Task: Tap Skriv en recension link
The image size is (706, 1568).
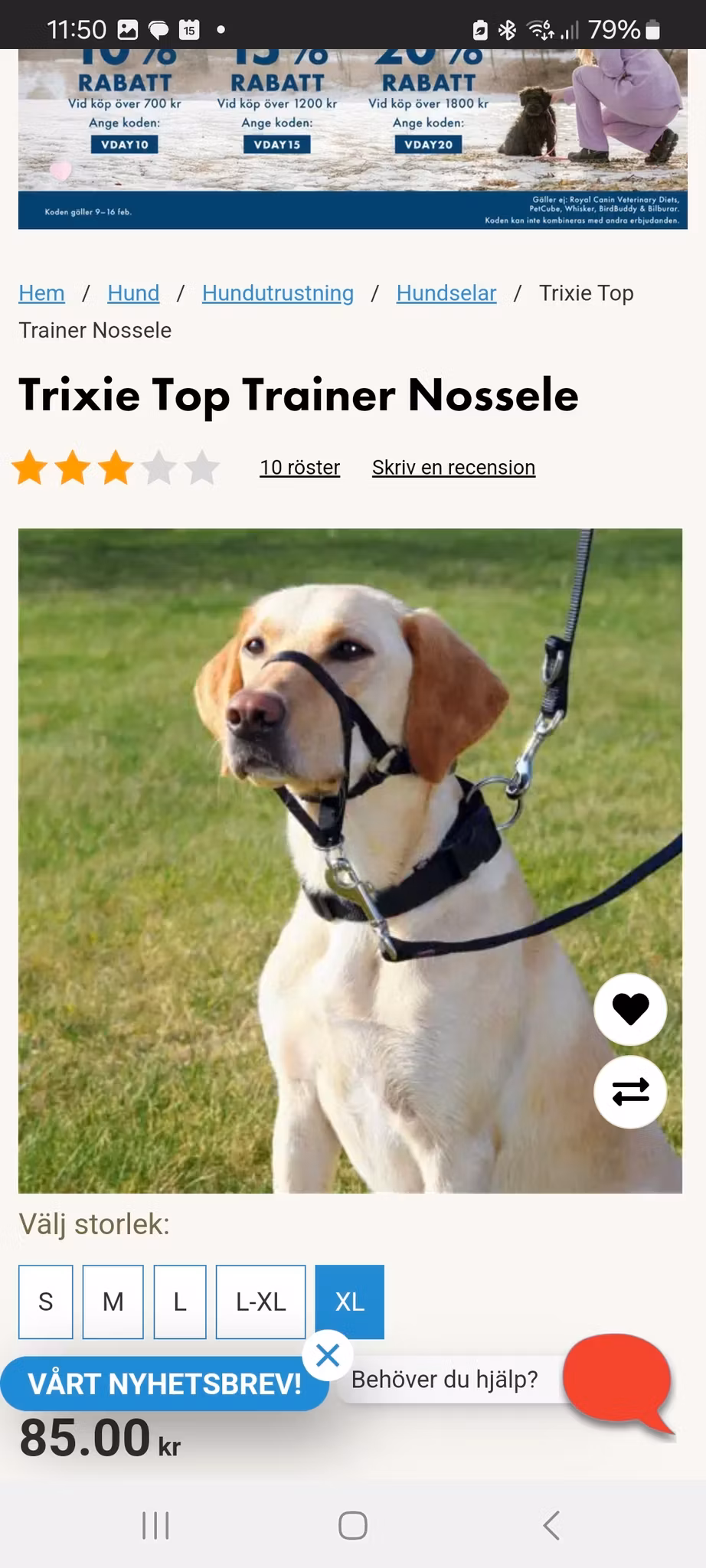Action: click(453, 467)
